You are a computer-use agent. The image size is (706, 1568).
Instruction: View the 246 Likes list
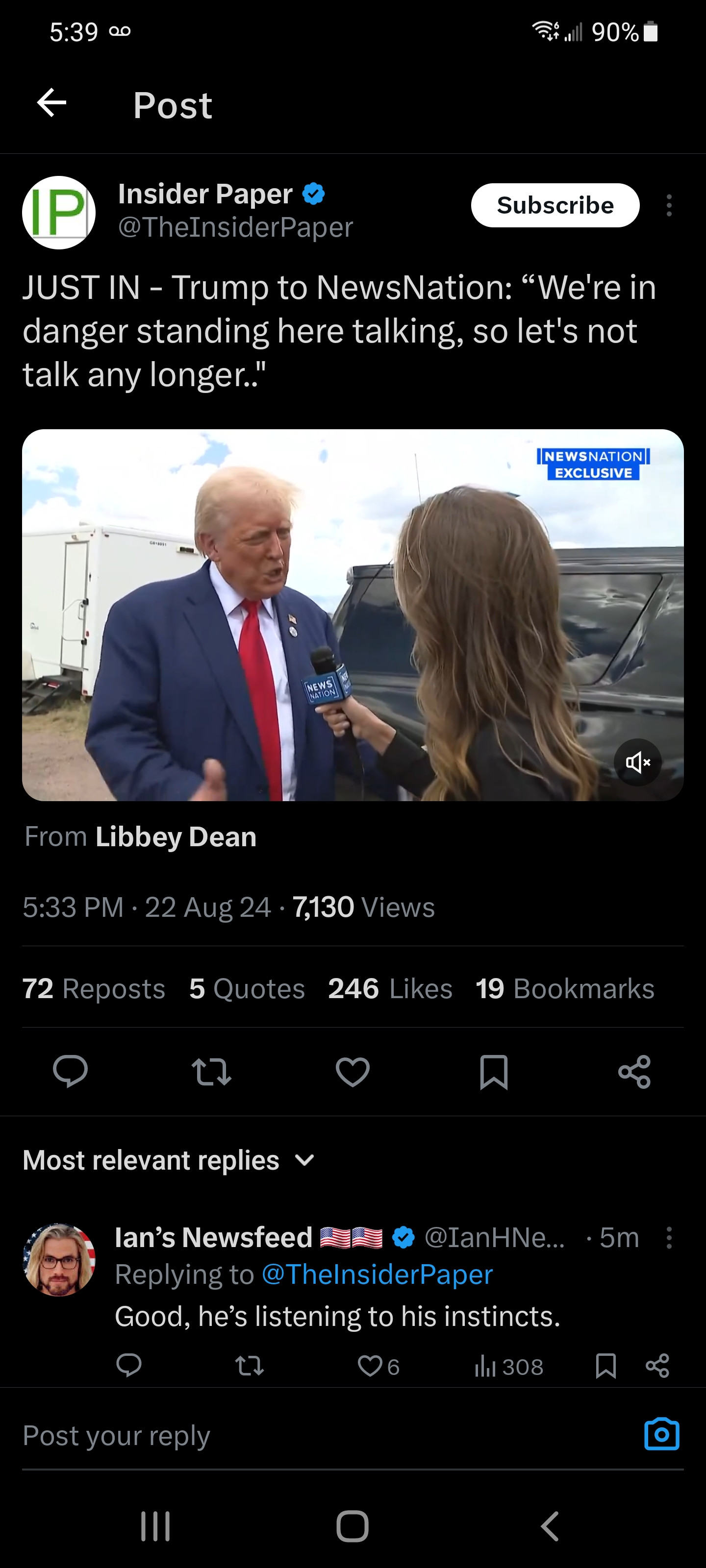coord(390,988)
